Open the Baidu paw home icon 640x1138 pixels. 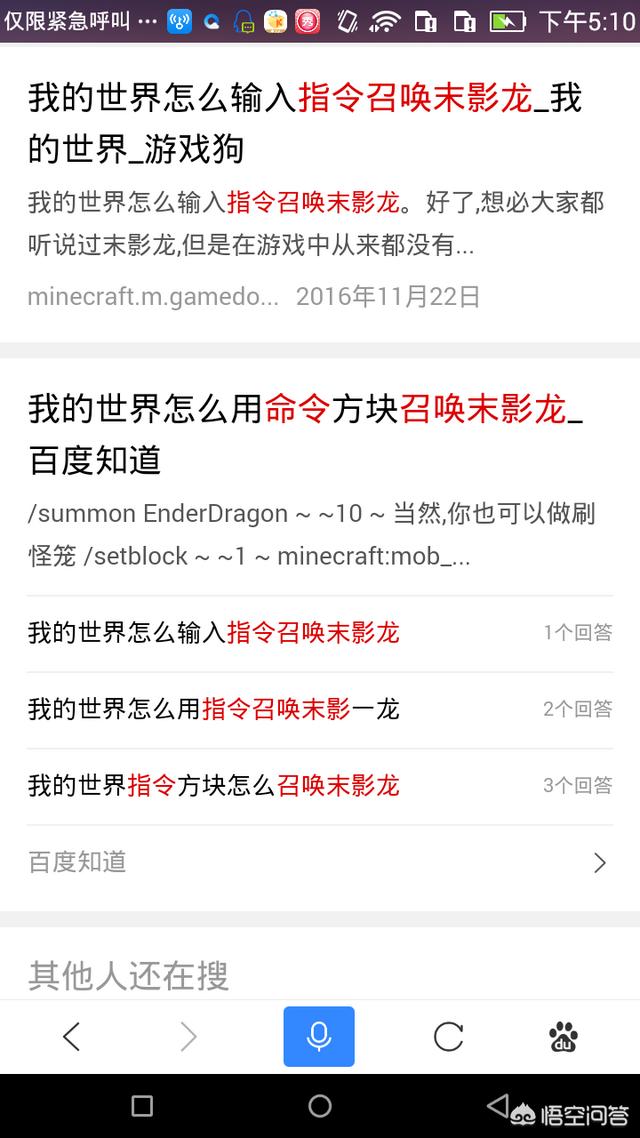[x=563, y=1036]
